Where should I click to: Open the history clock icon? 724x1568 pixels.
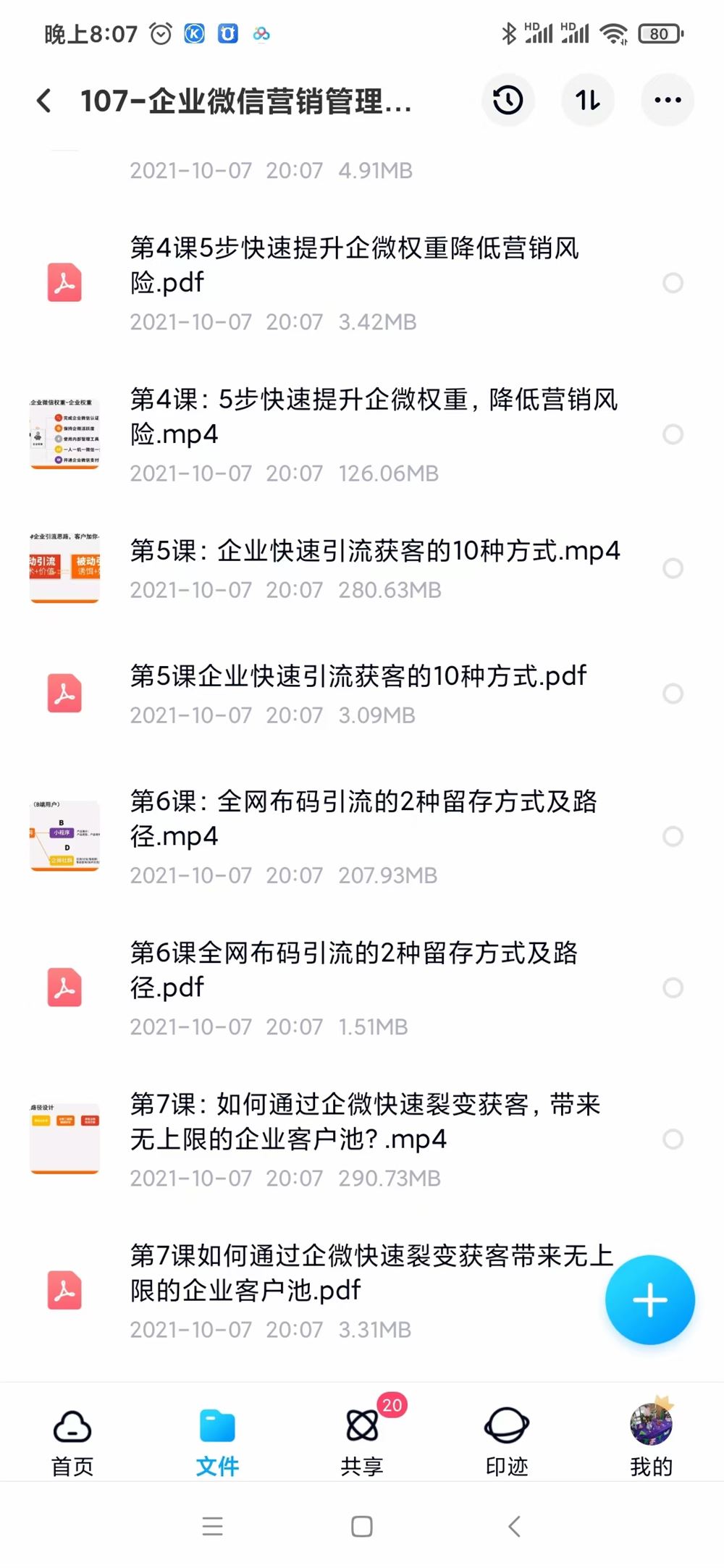click(x=508, y=100)
